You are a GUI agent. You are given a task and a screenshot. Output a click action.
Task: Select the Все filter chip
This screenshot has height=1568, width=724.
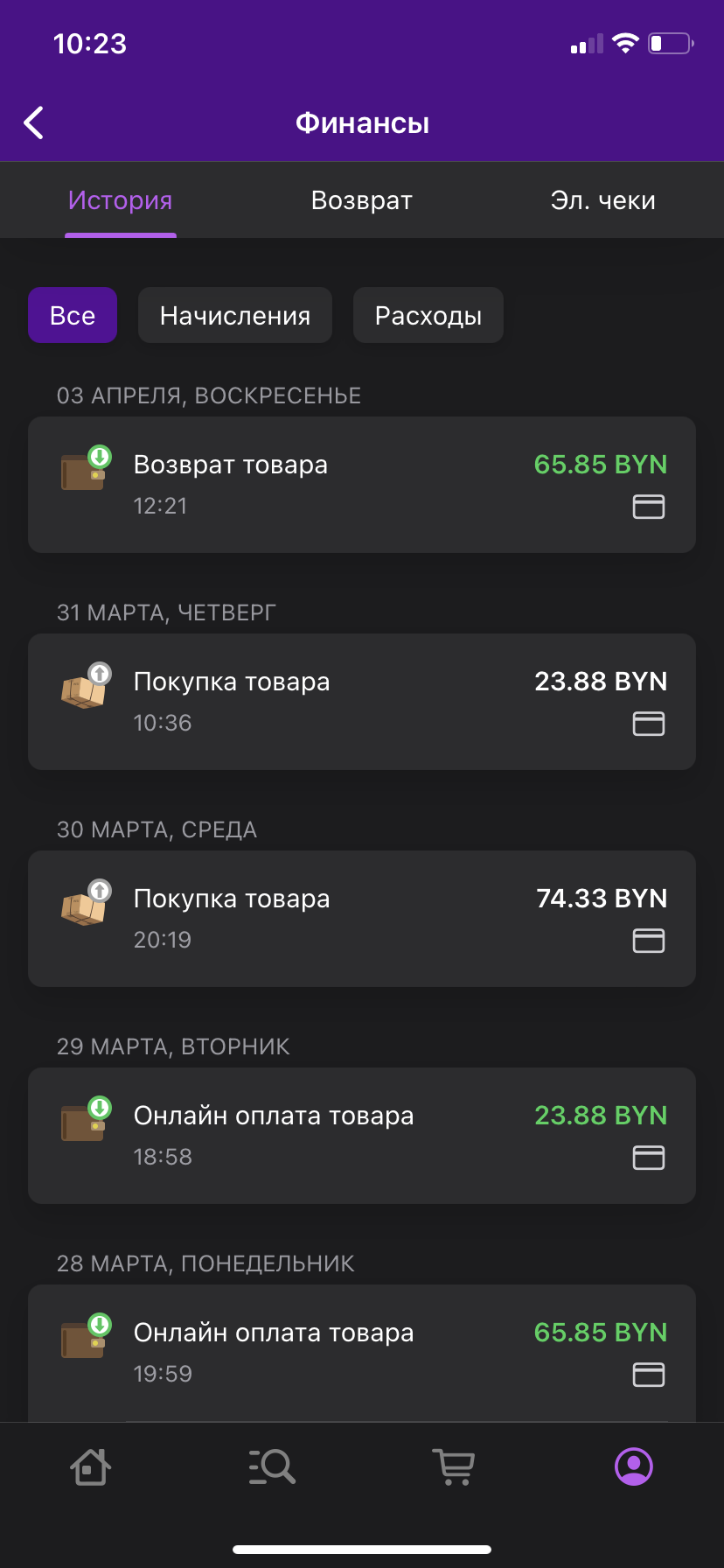(x=73, y=315)
